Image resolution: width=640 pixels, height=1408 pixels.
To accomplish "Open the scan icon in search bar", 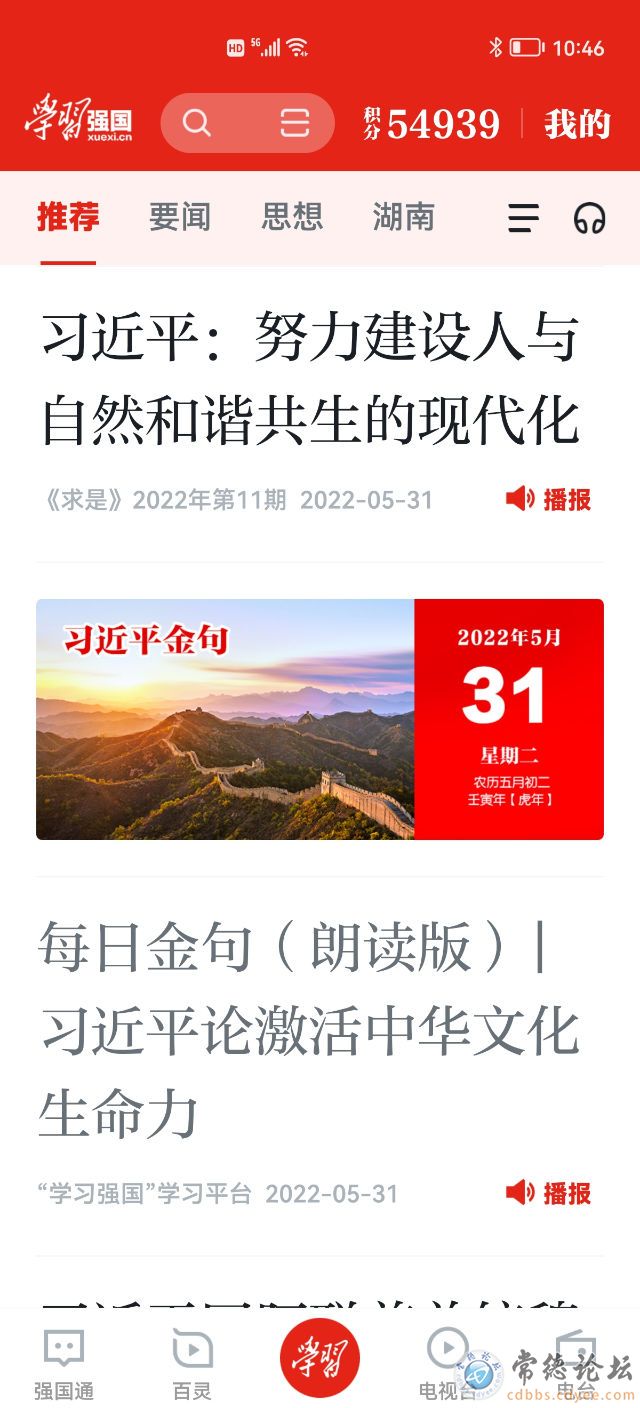I will point(295,123).
